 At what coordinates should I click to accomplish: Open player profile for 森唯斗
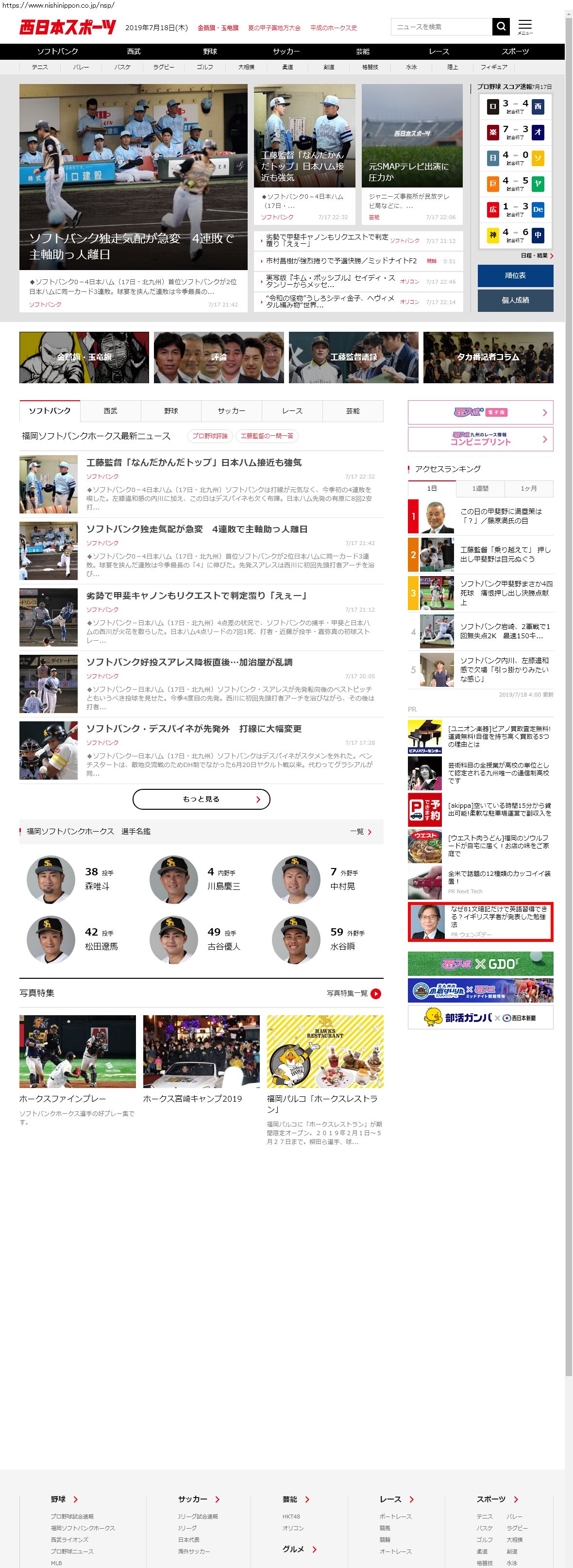tap(97, 886)
